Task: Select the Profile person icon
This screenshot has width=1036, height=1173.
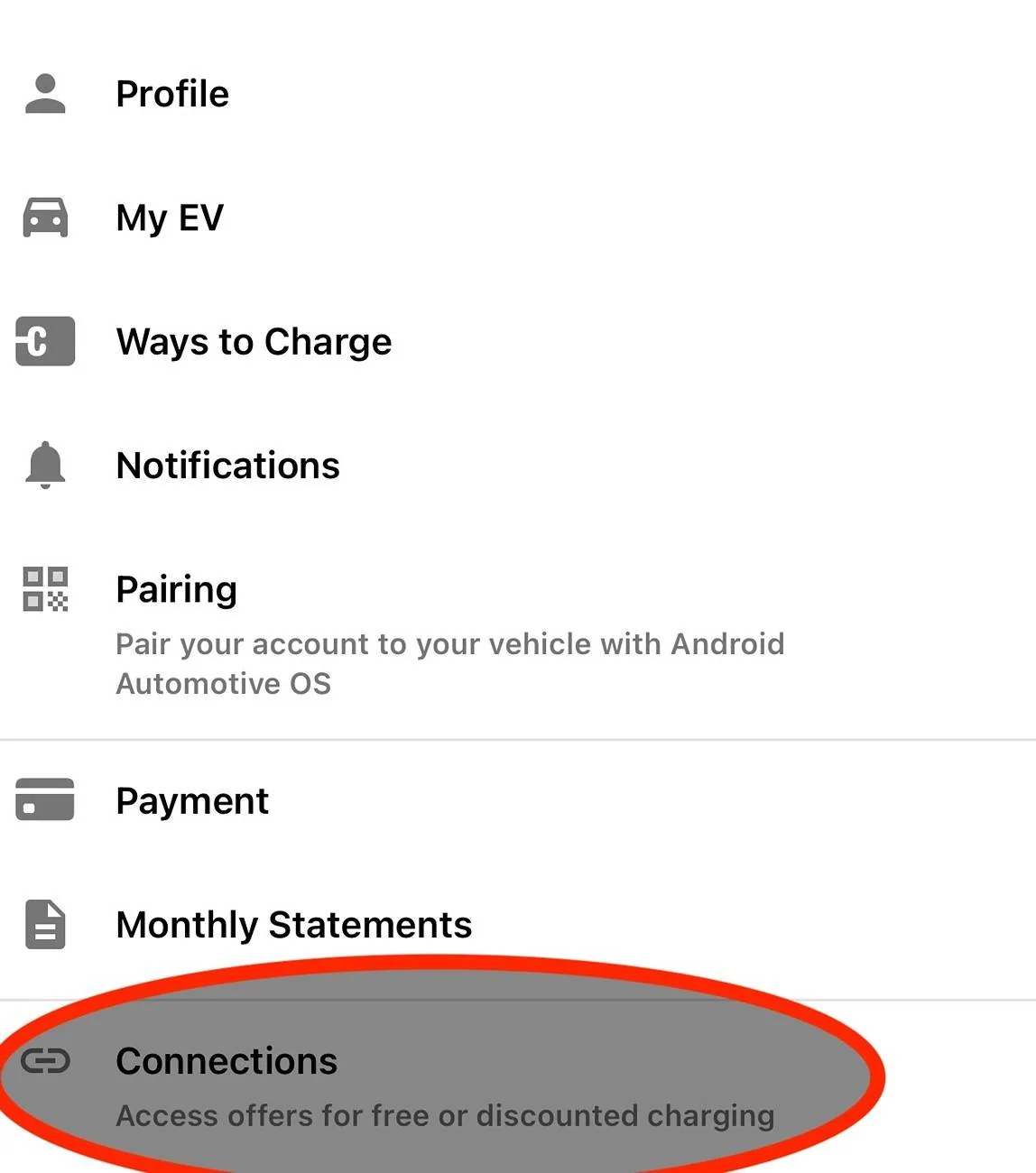Action: click(x=43, y=93)
